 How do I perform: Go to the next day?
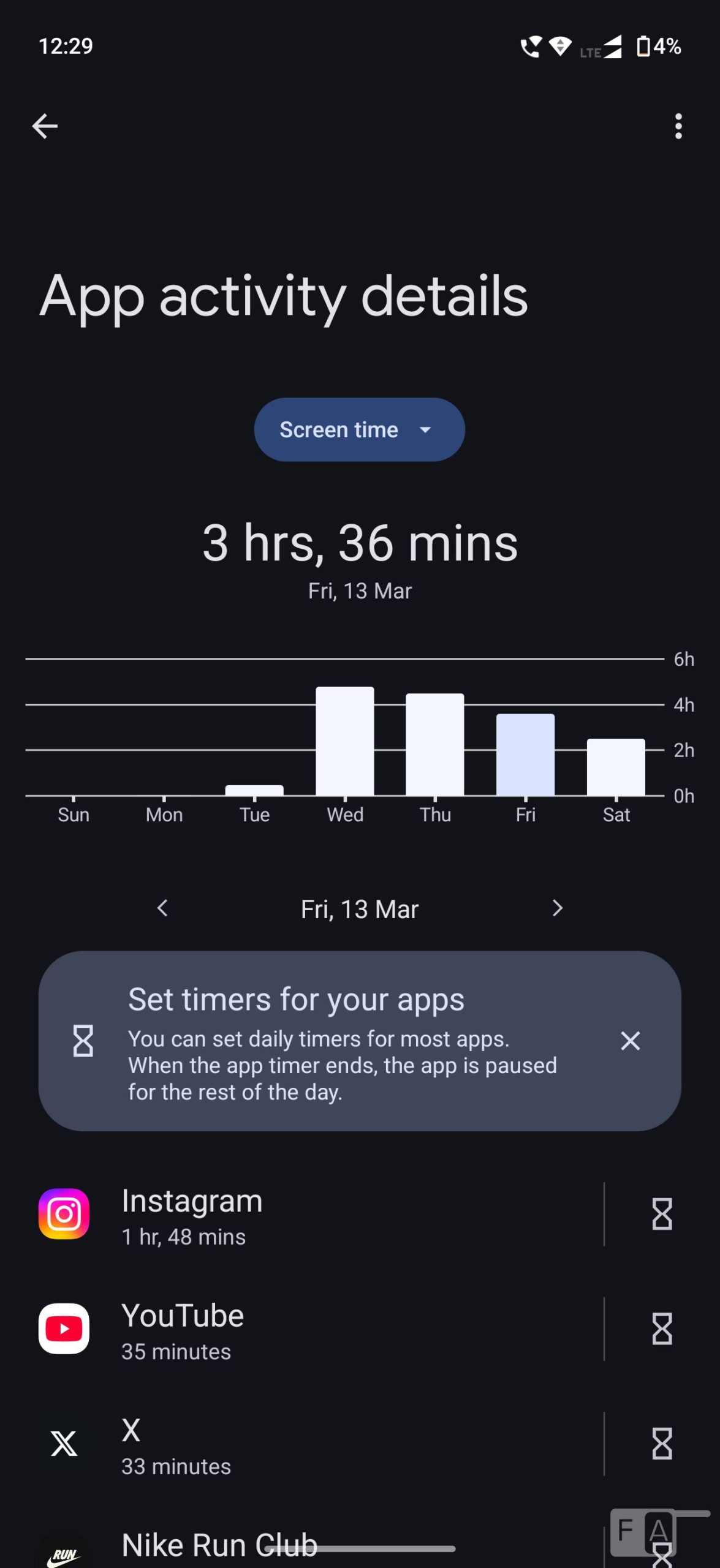coord(556,908)
